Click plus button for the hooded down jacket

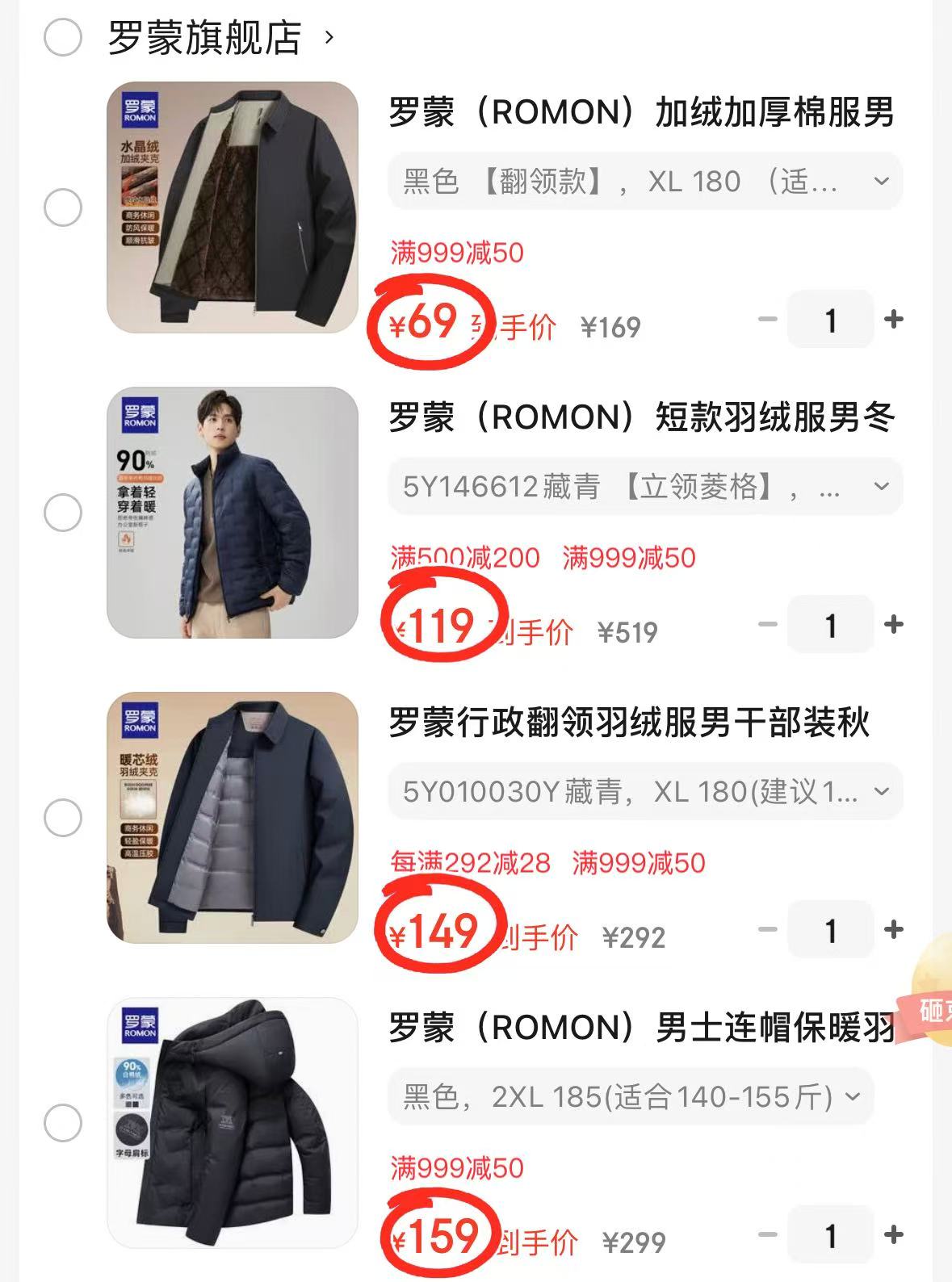click(893, 1234)
